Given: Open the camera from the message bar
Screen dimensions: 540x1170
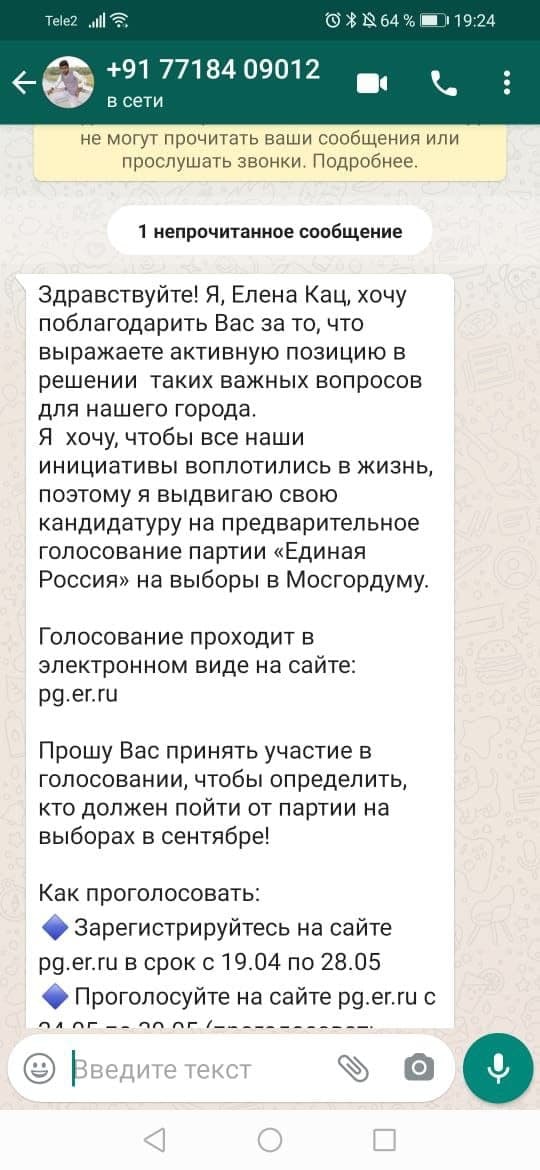Looking at the screenshot, I should [418, 1069].
